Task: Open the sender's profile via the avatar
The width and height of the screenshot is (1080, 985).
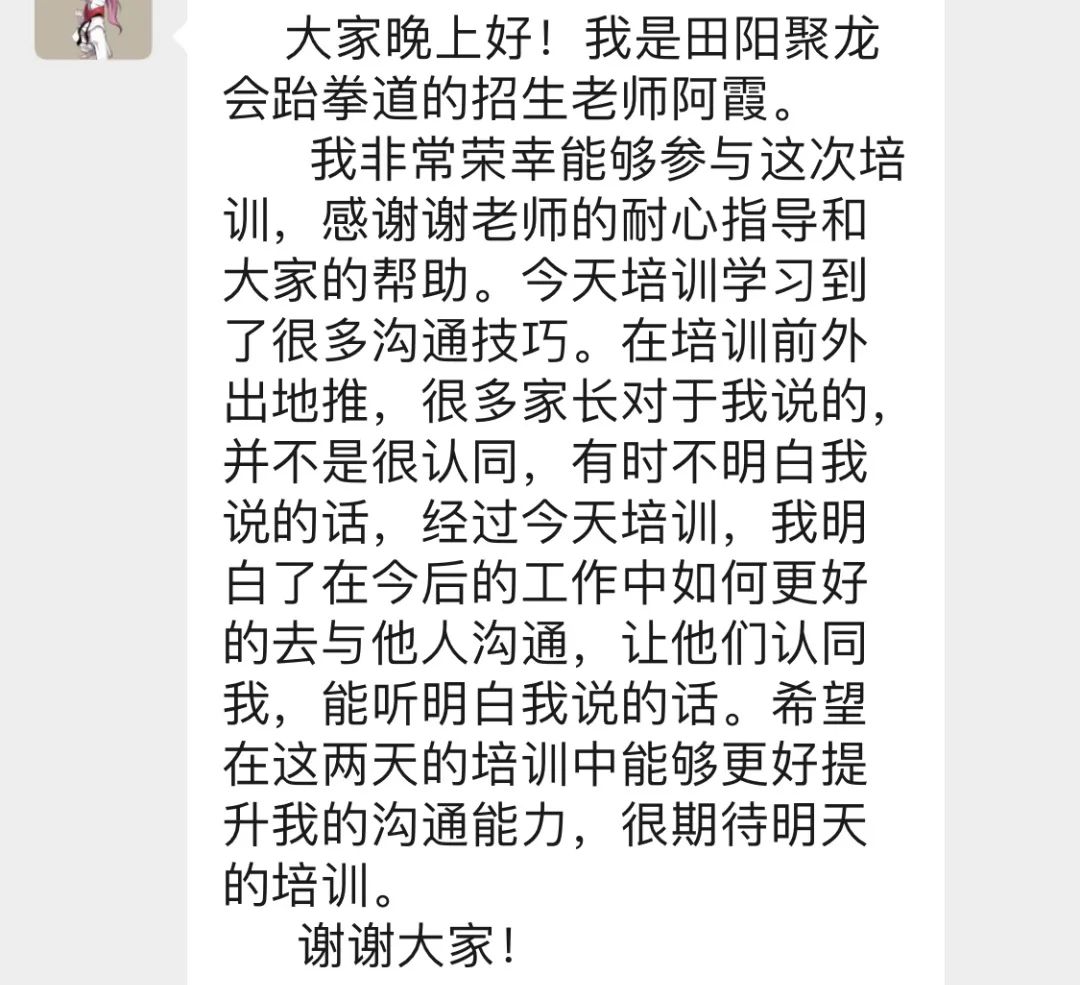Action: point(93,27)
